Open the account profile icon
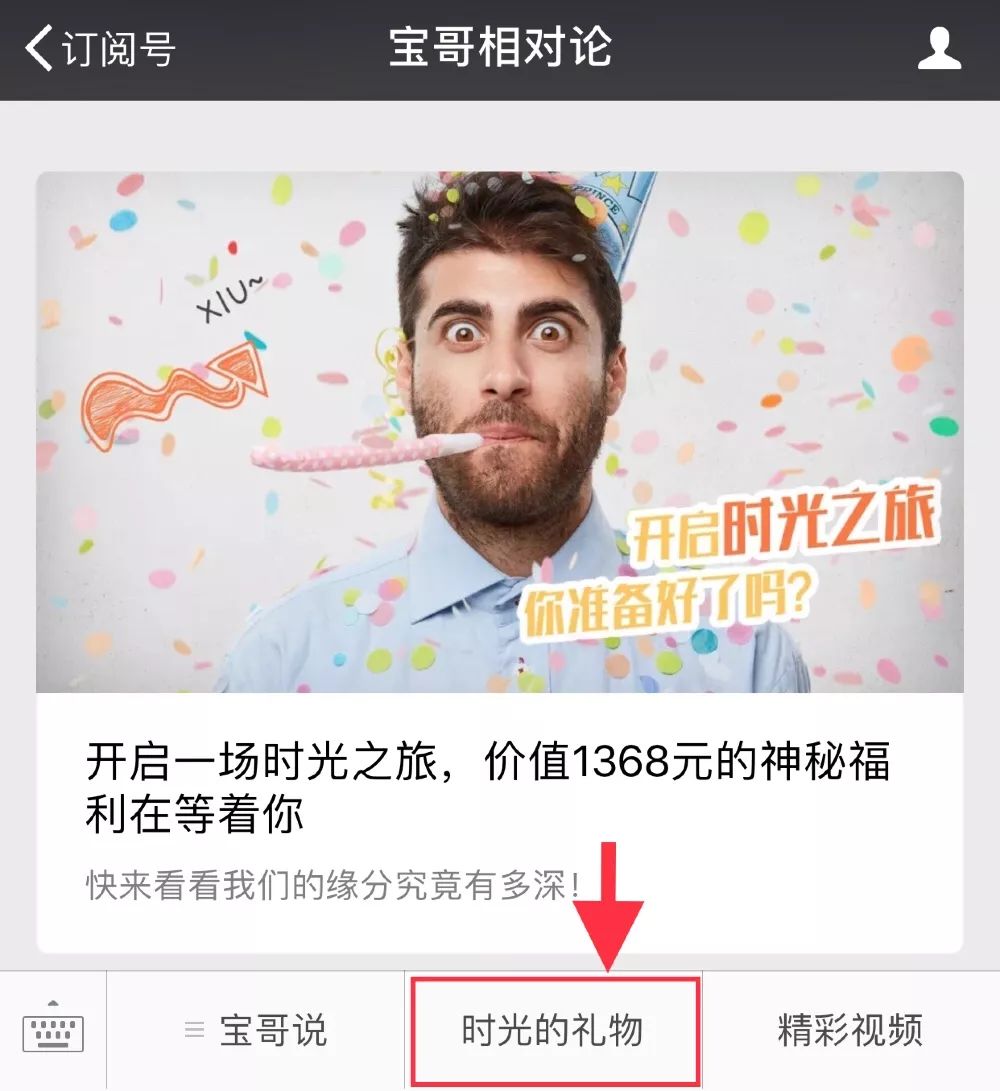 [939, 49]
